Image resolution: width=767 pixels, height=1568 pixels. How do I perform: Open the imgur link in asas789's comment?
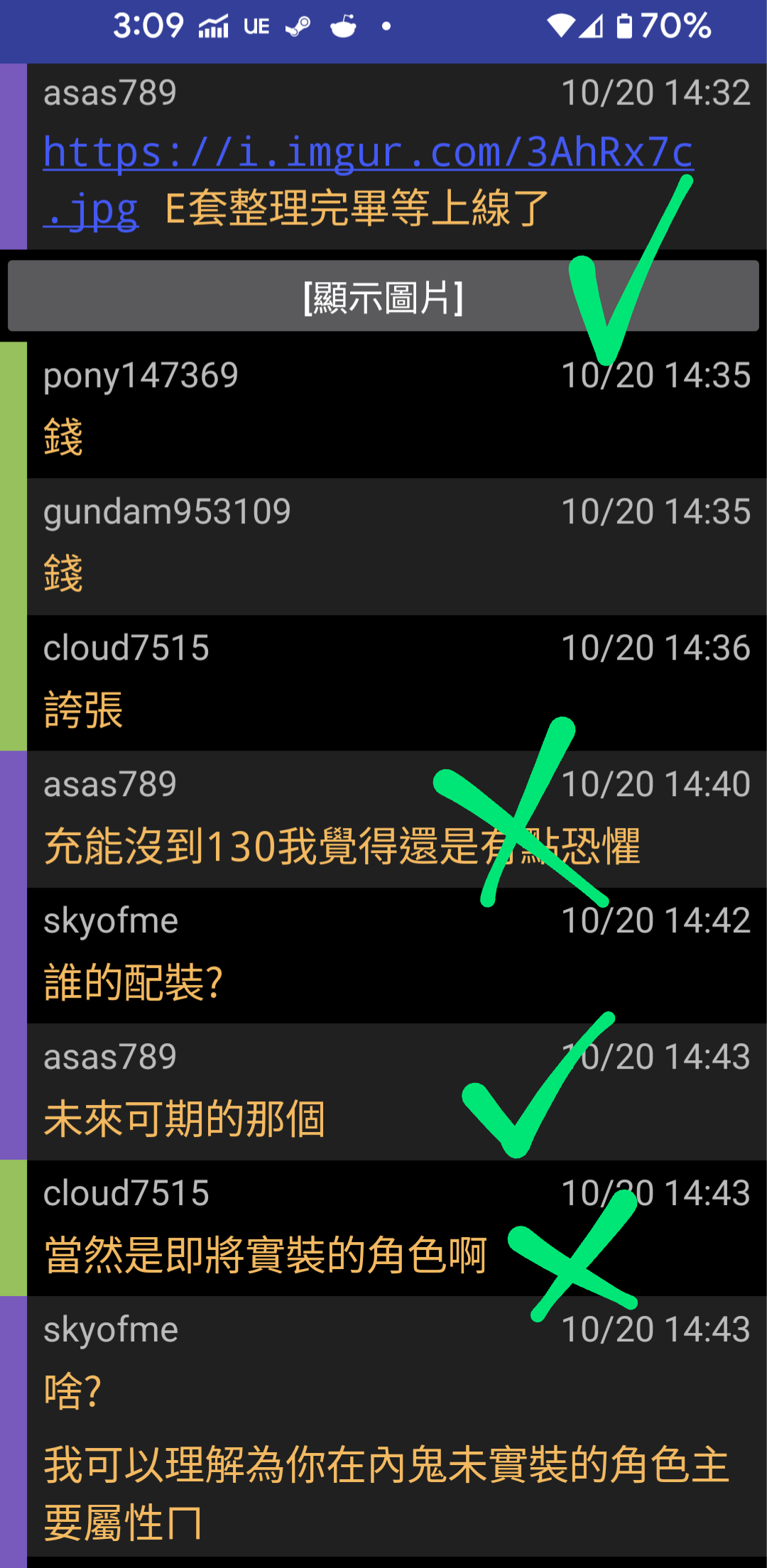(x=368, y=180)
